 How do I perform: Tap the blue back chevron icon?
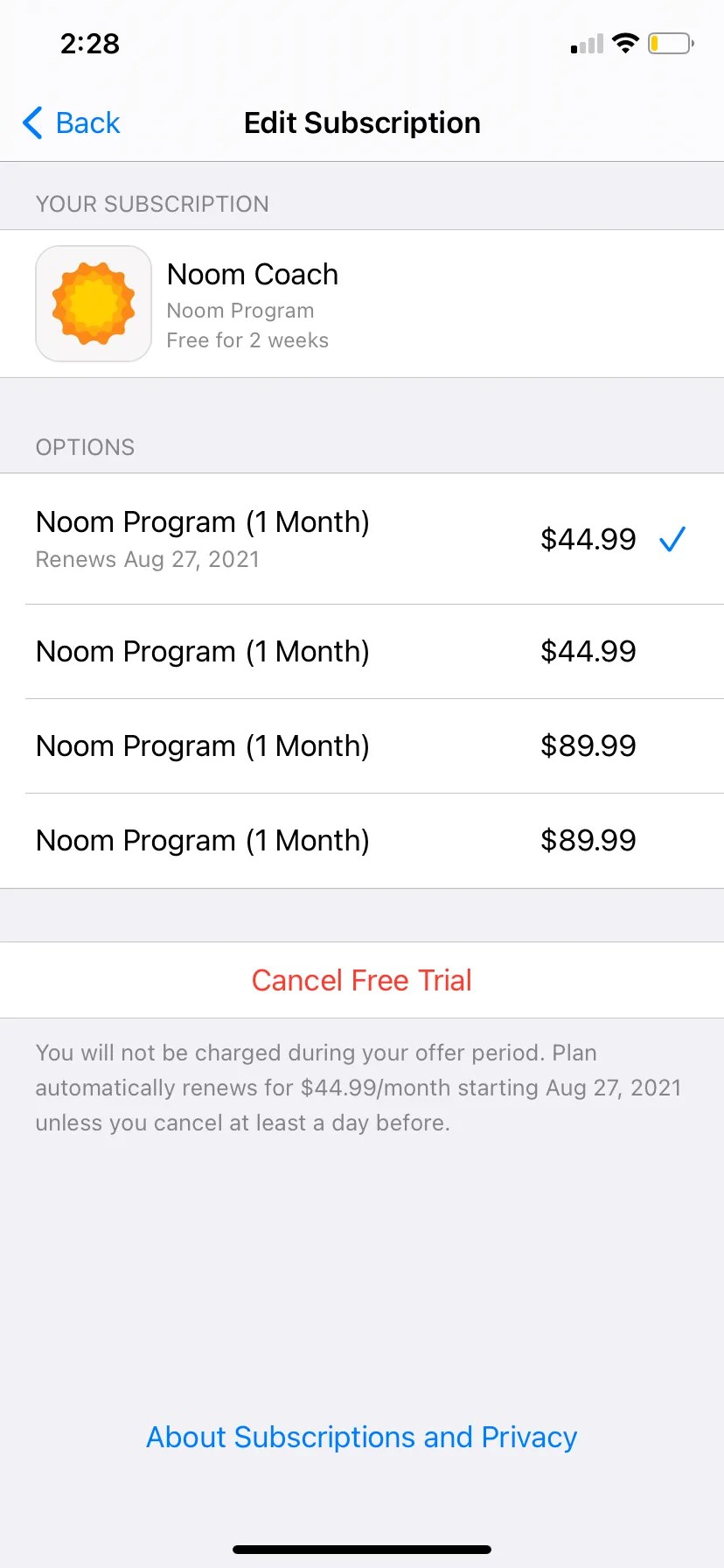(x=31, y=123)
